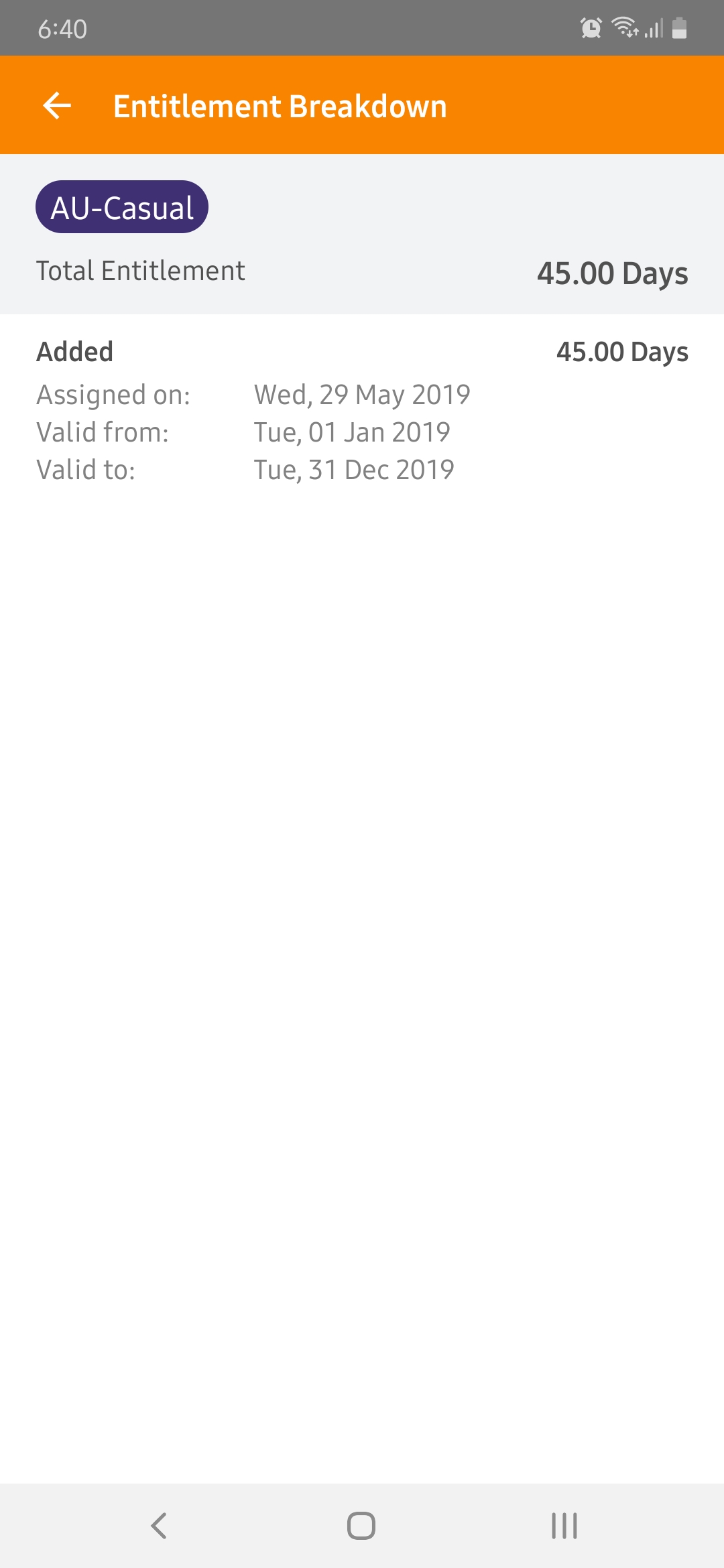Click the 45.00 Days total value
This screenshot has height=1568, width=724.
coord(612,273)
